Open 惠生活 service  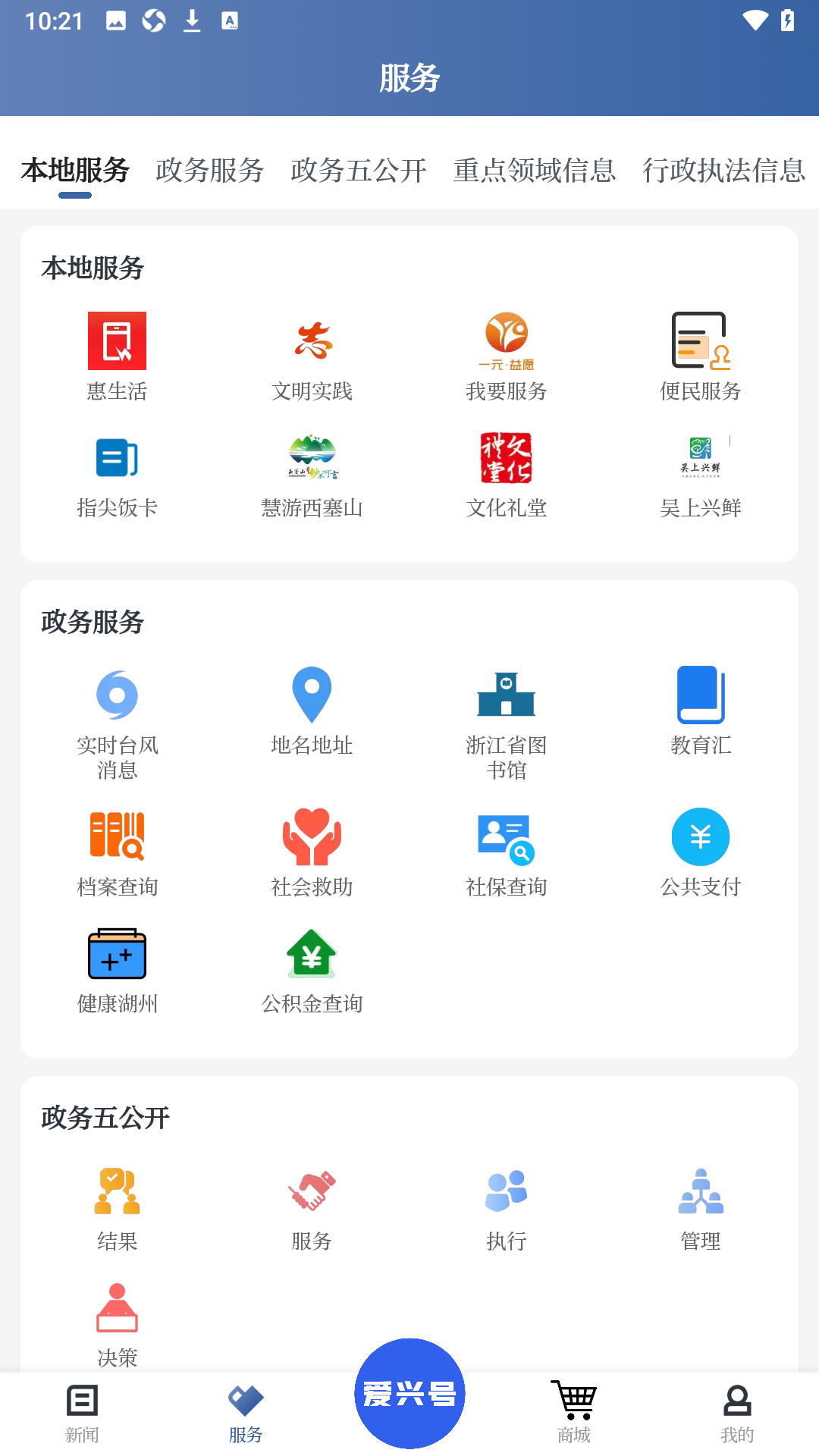click(117, 356)
